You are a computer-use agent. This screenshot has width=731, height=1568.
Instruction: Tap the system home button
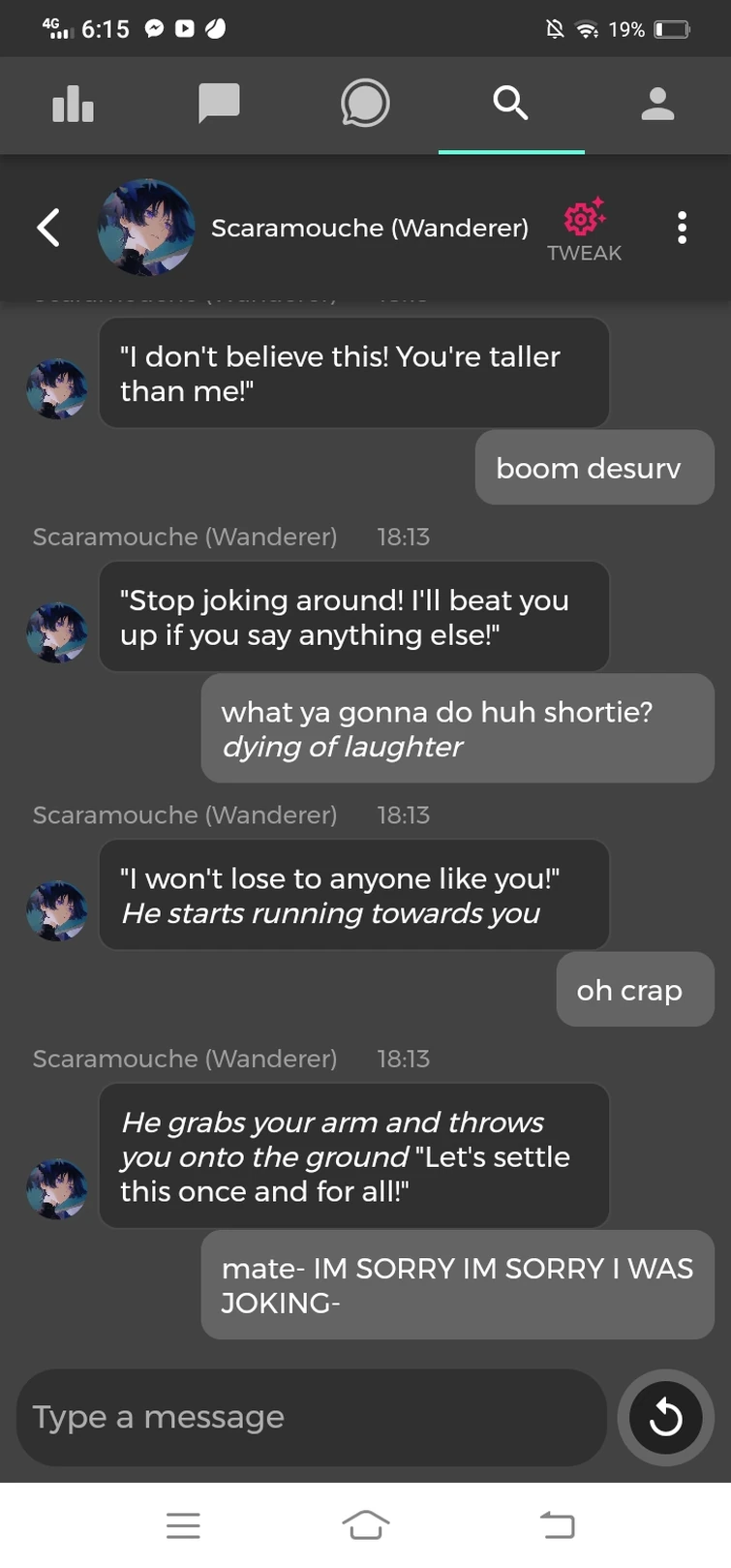(x=365, y=1525)
